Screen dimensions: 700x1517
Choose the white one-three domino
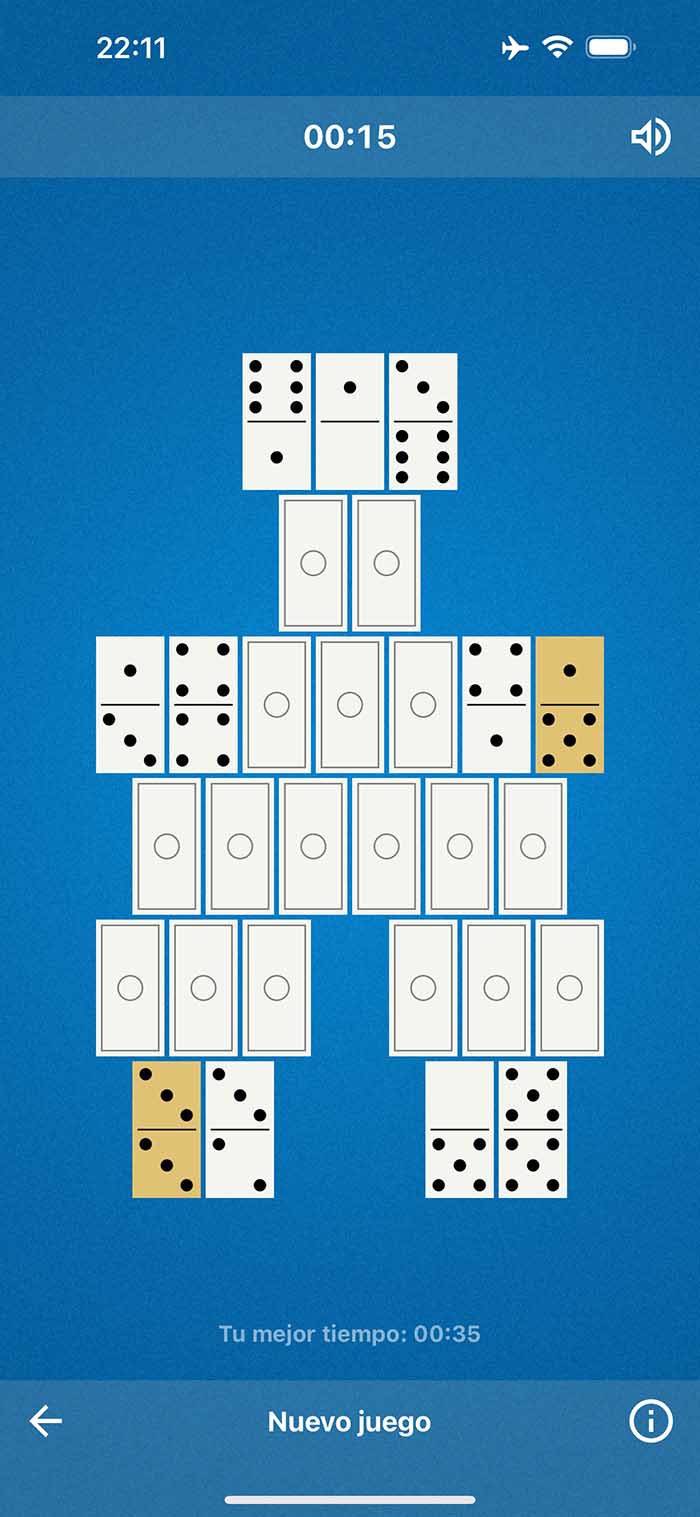coord(130,704)
